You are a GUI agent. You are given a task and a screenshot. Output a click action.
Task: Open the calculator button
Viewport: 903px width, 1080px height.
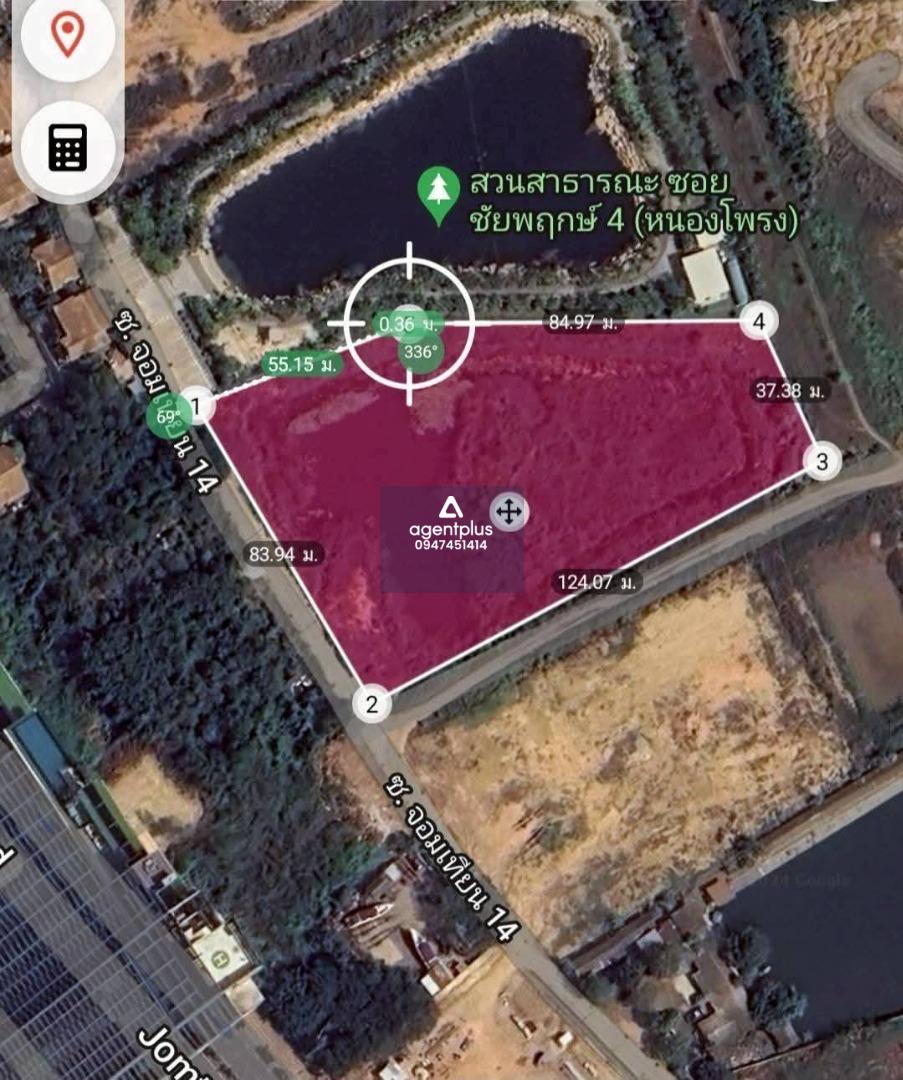[67, 148]
